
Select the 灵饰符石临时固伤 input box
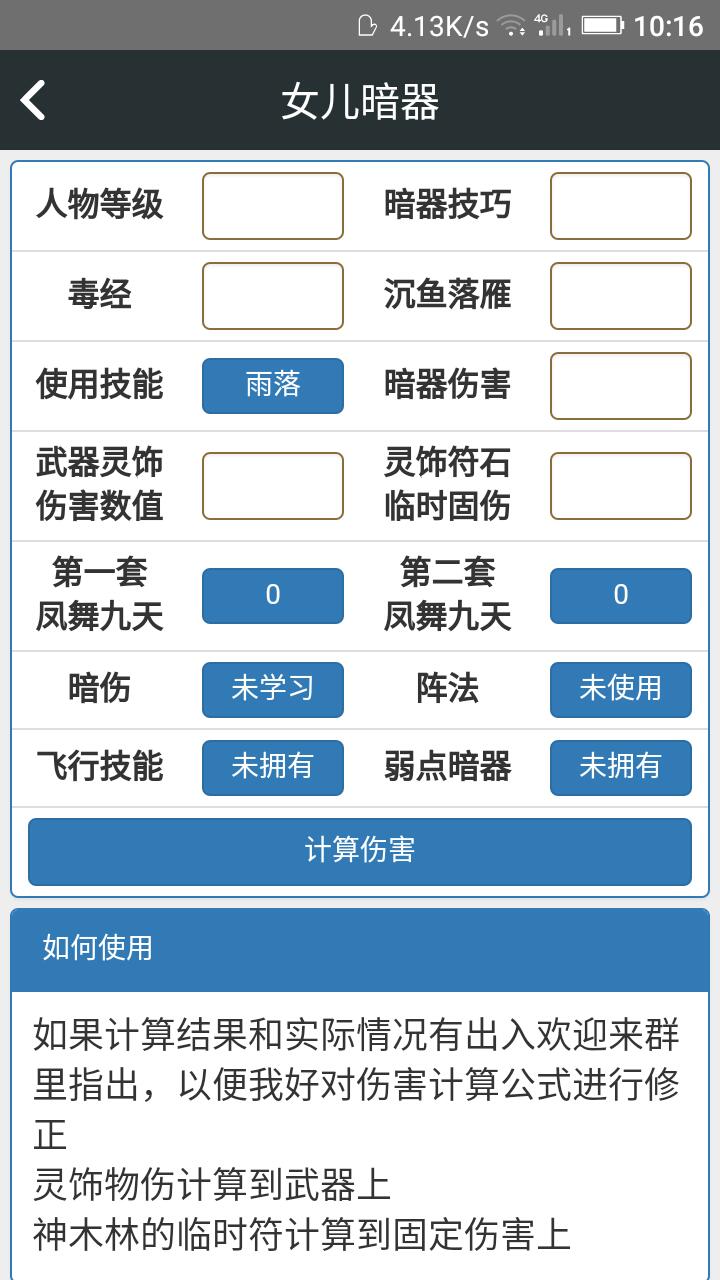pos(620,486)
